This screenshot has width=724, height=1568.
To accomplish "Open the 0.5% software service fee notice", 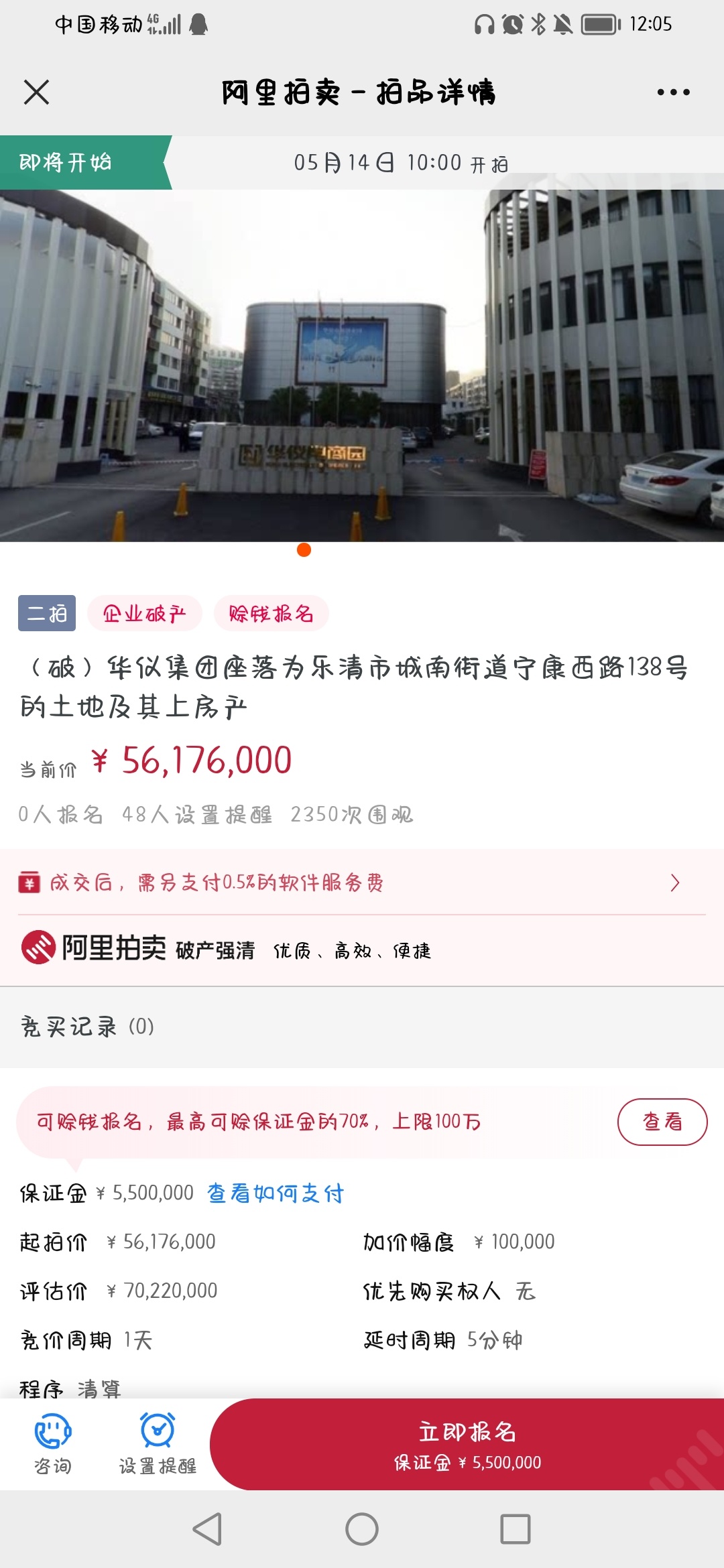I will (x=362, y=883).
